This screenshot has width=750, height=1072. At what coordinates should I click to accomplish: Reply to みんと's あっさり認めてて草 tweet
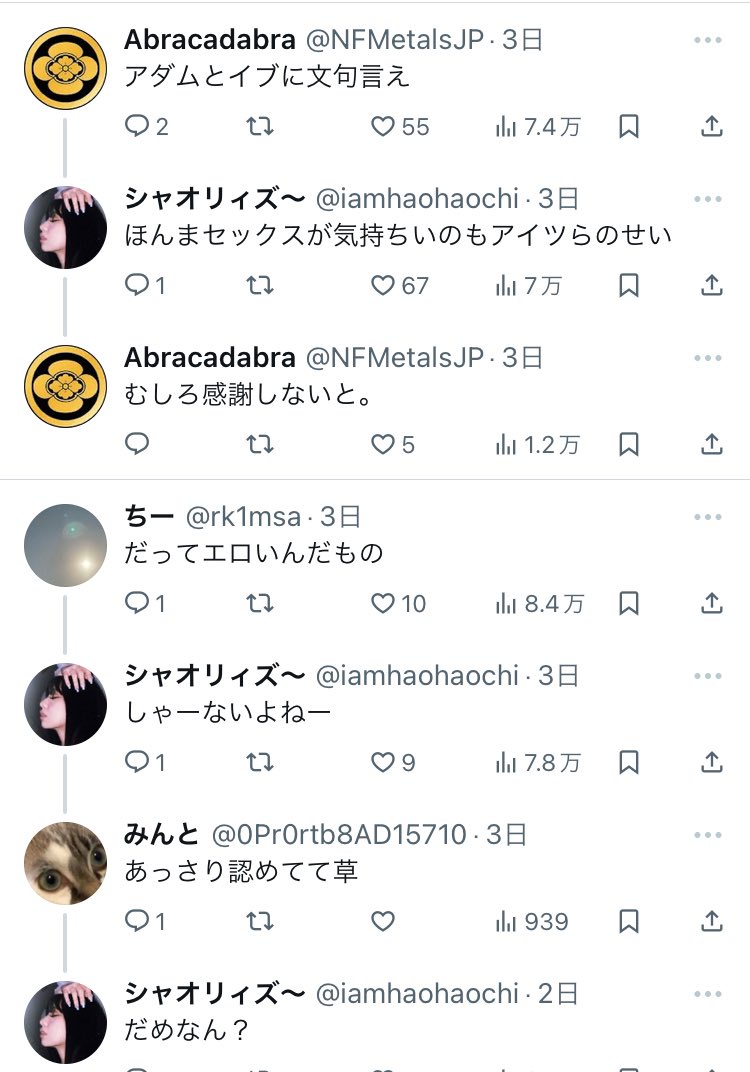click(137, 921)
